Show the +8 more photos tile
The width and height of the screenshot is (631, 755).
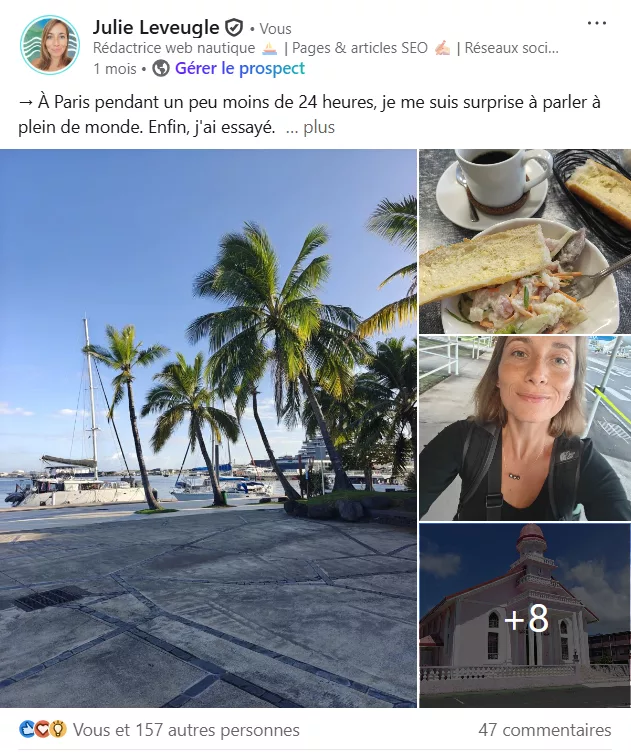click(x=524, y=615)
